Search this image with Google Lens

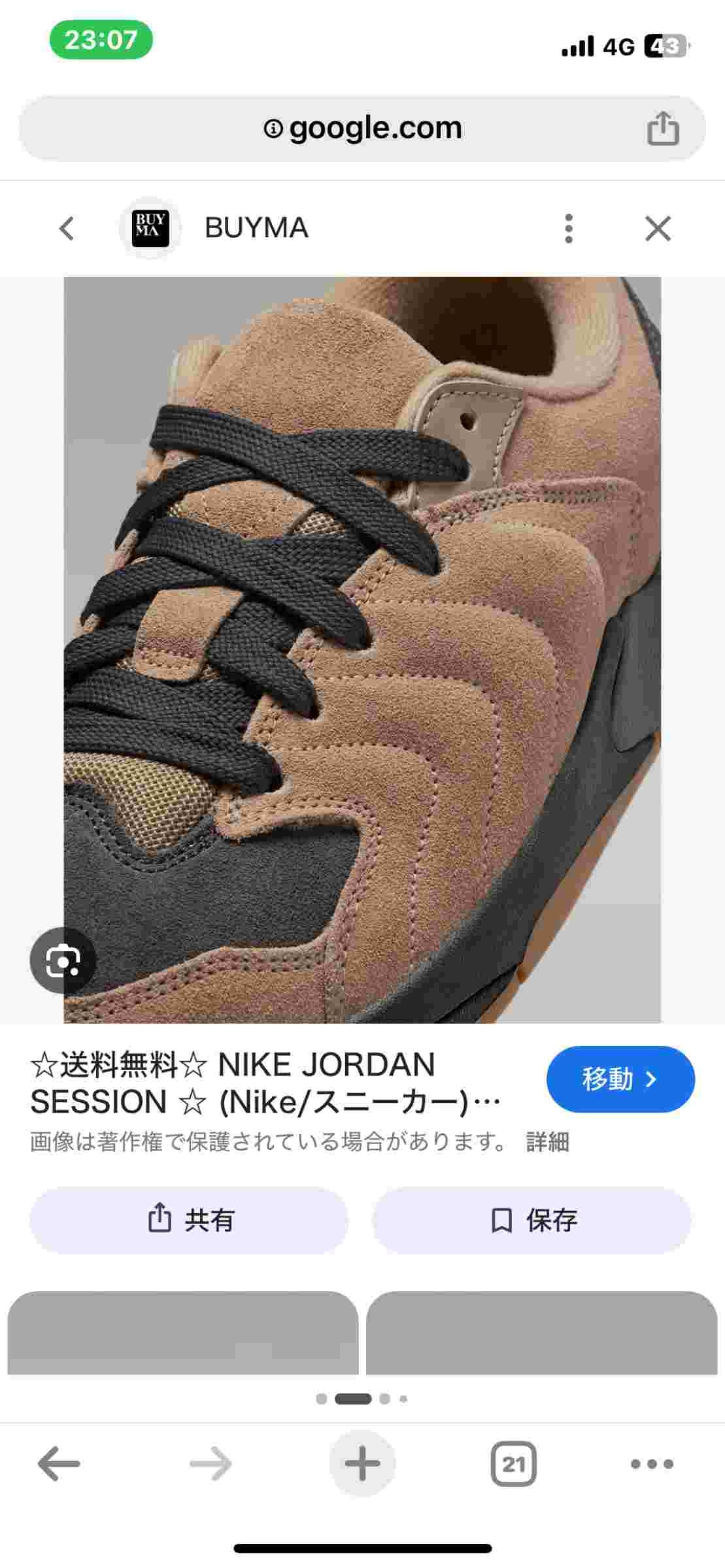click(63, 960)
